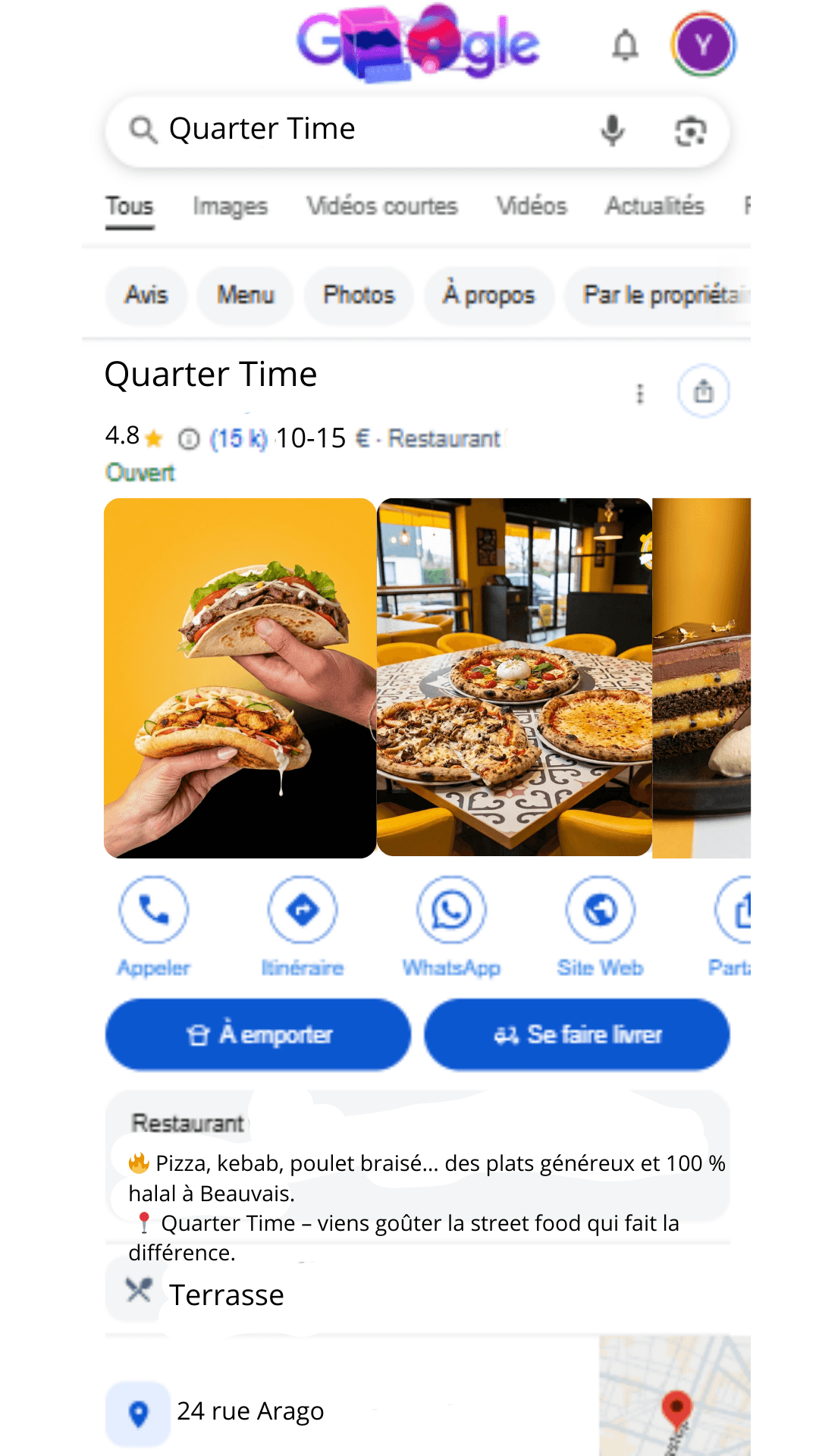Screen dimensions: 819x1456
Task: Choose Se faire livrer for delivery
Action: click(x=576, y=1034)
